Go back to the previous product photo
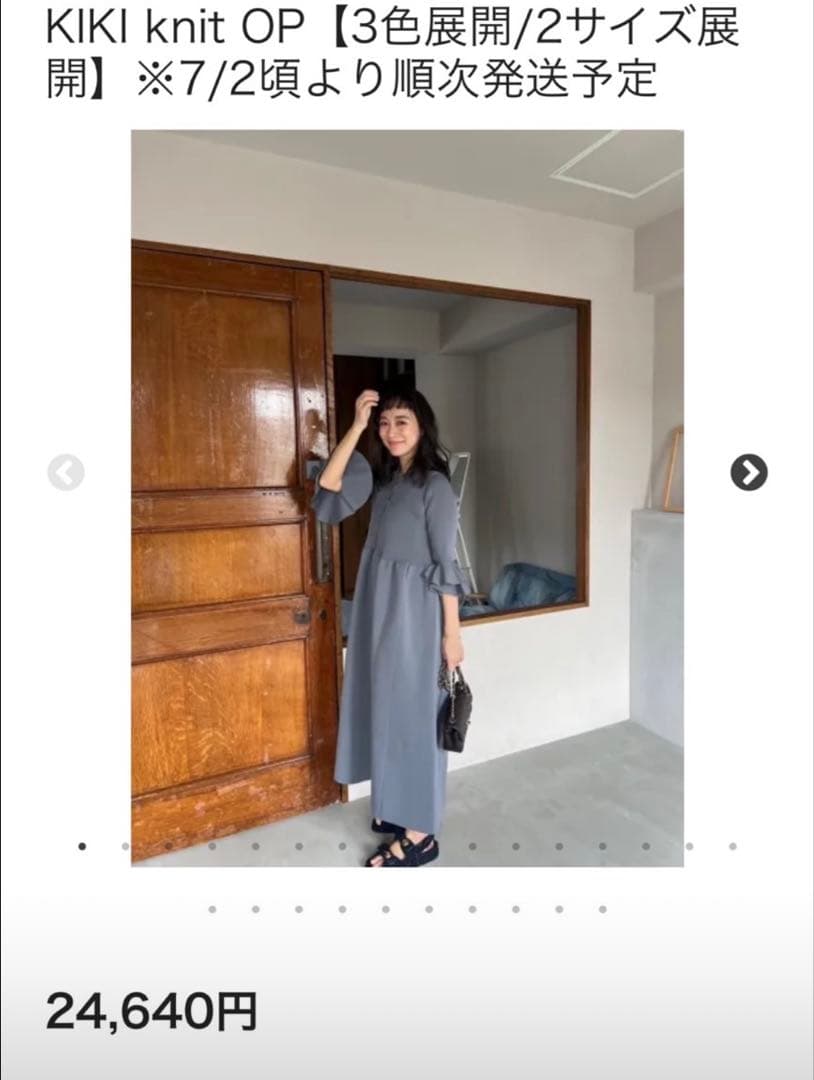The height and width of the screenshot is (1080, 814). 66,472
